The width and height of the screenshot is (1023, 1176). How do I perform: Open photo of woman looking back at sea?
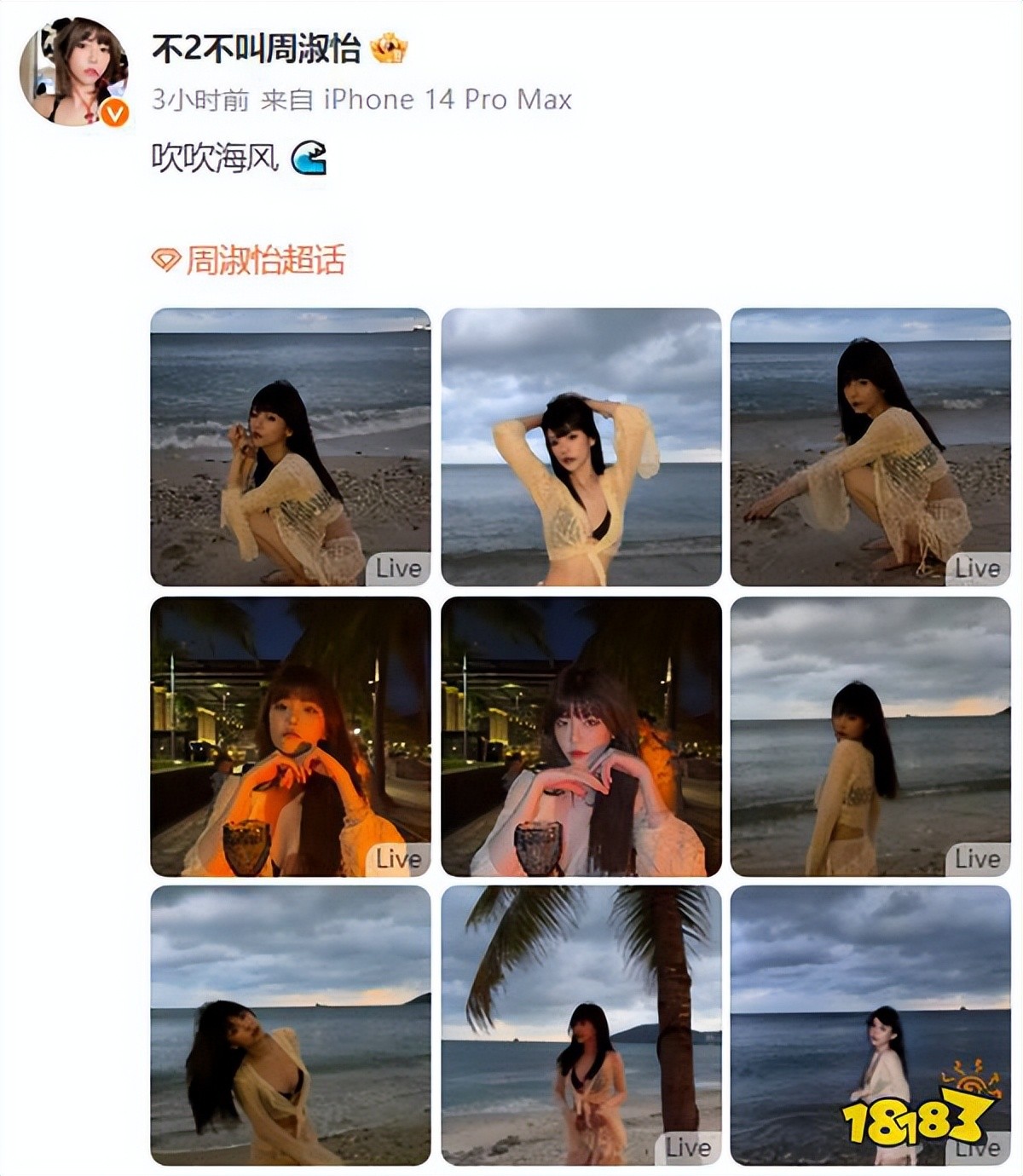tap(870, 736)
